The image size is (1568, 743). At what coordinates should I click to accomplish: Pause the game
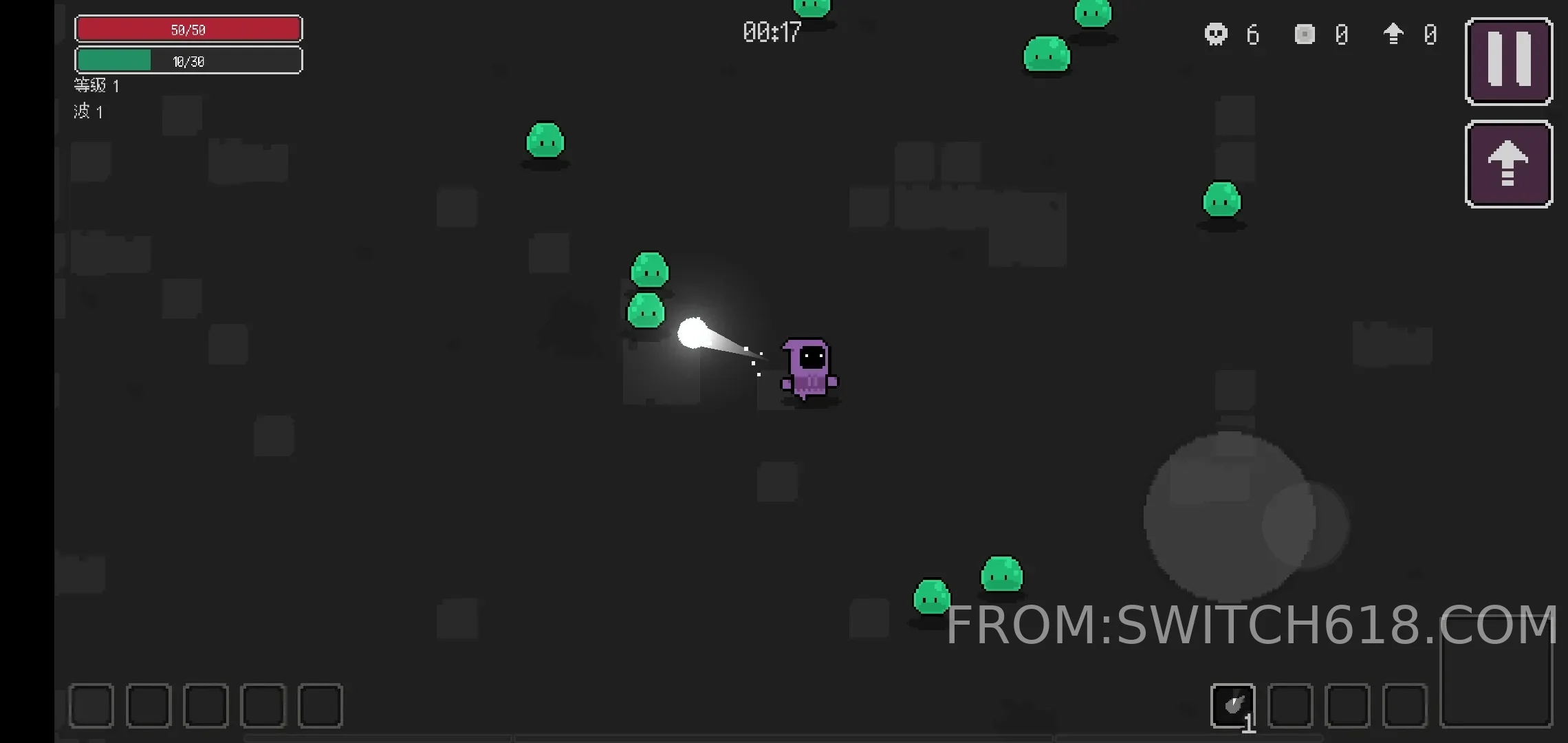pyautogui.click(x=1508, y=61)
